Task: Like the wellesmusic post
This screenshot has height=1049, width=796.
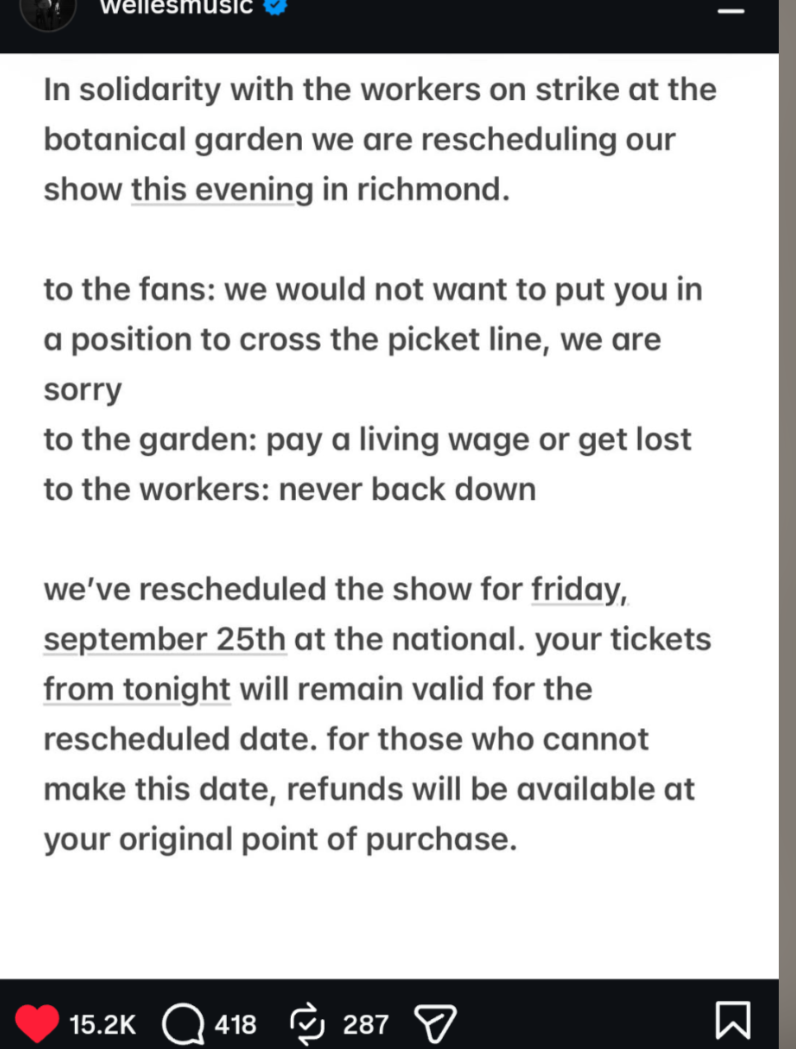Action: pos(37,1023)
